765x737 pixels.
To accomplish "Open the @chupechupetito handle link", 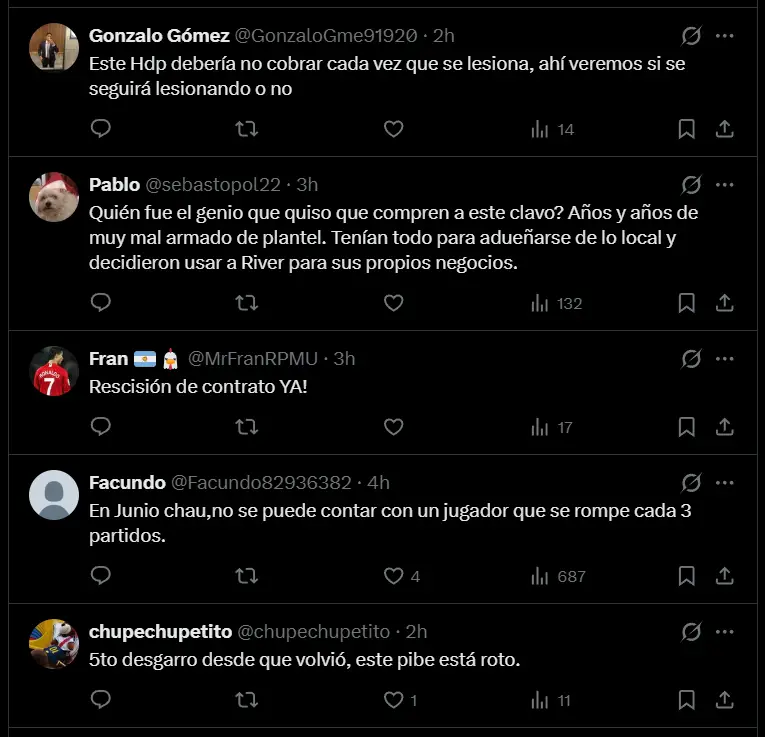I will coord(314,632).
